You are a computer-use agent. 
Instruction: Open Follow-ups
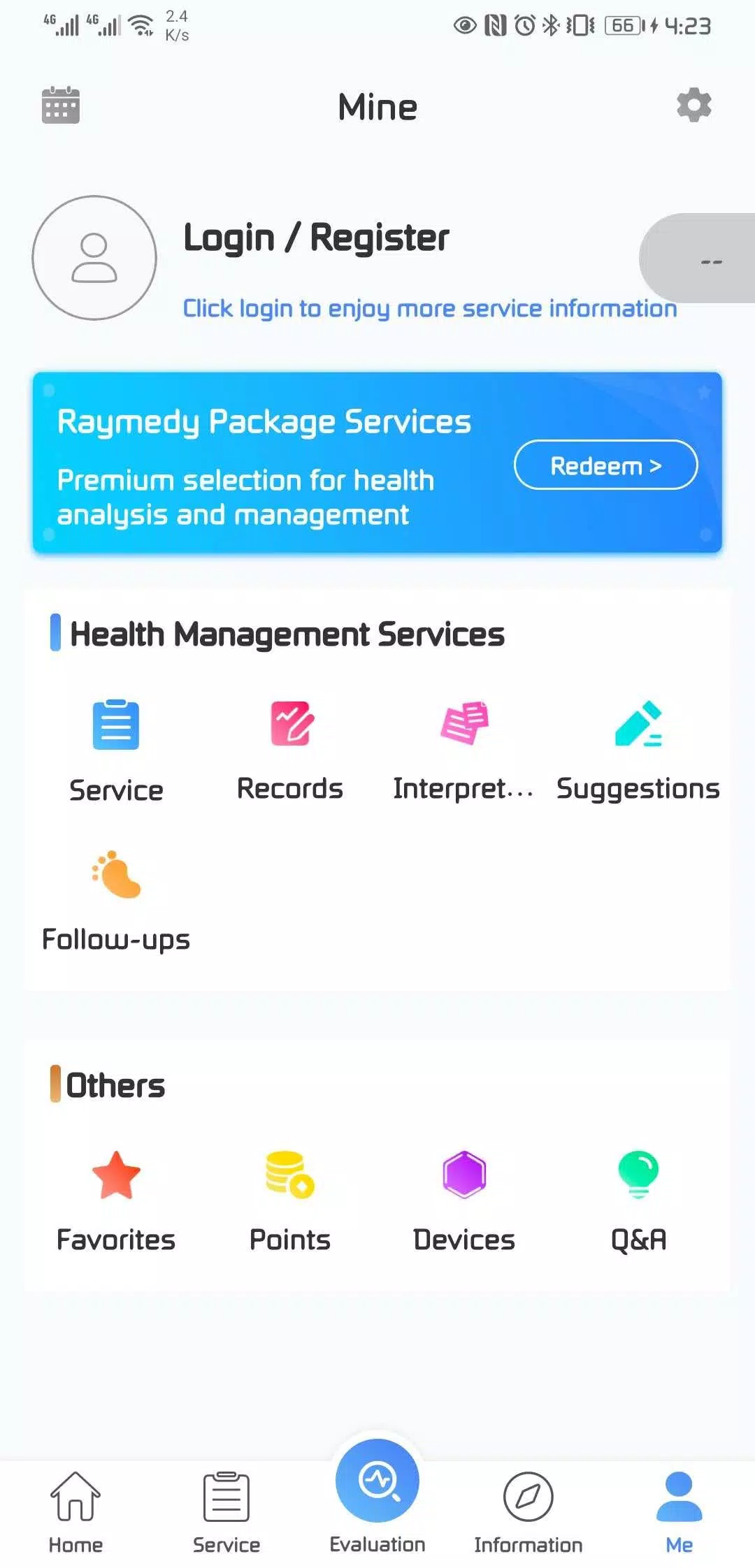tap(116, 901)
